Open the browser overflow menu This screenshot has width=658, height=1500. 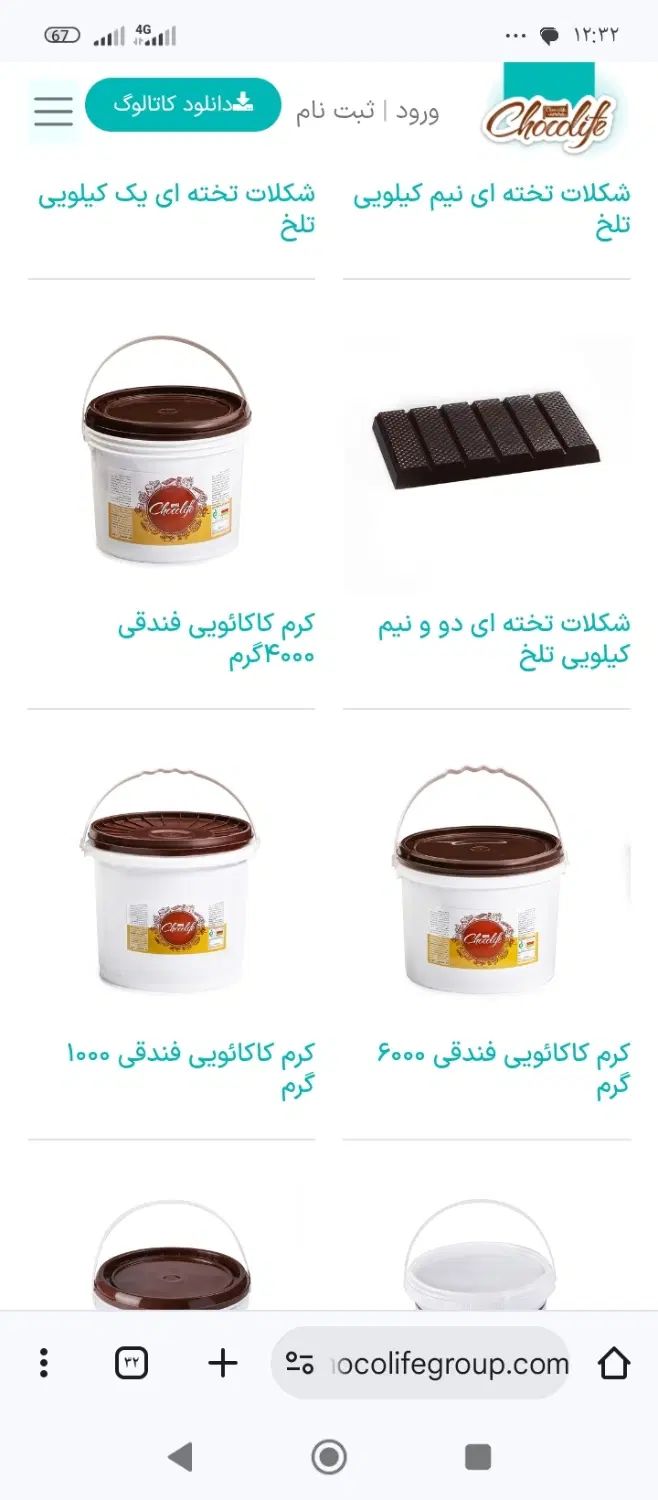[x=43, y=1363]
